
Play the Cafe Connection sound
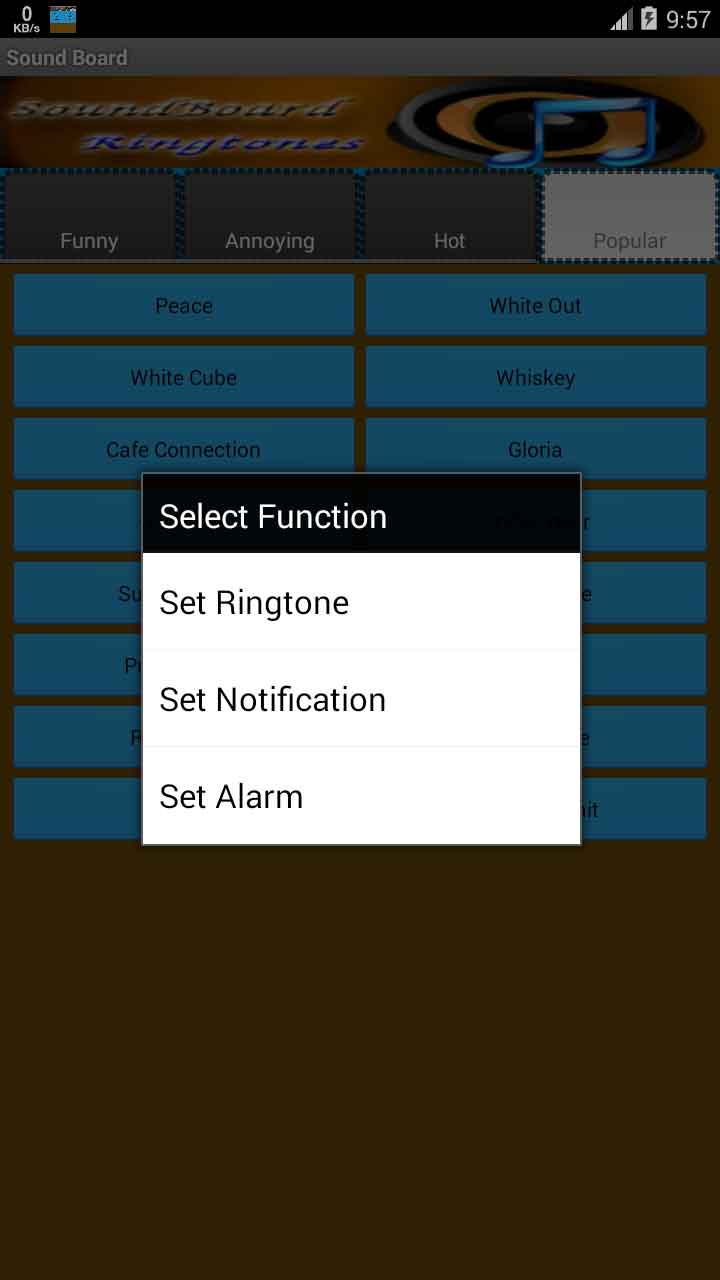183,449
